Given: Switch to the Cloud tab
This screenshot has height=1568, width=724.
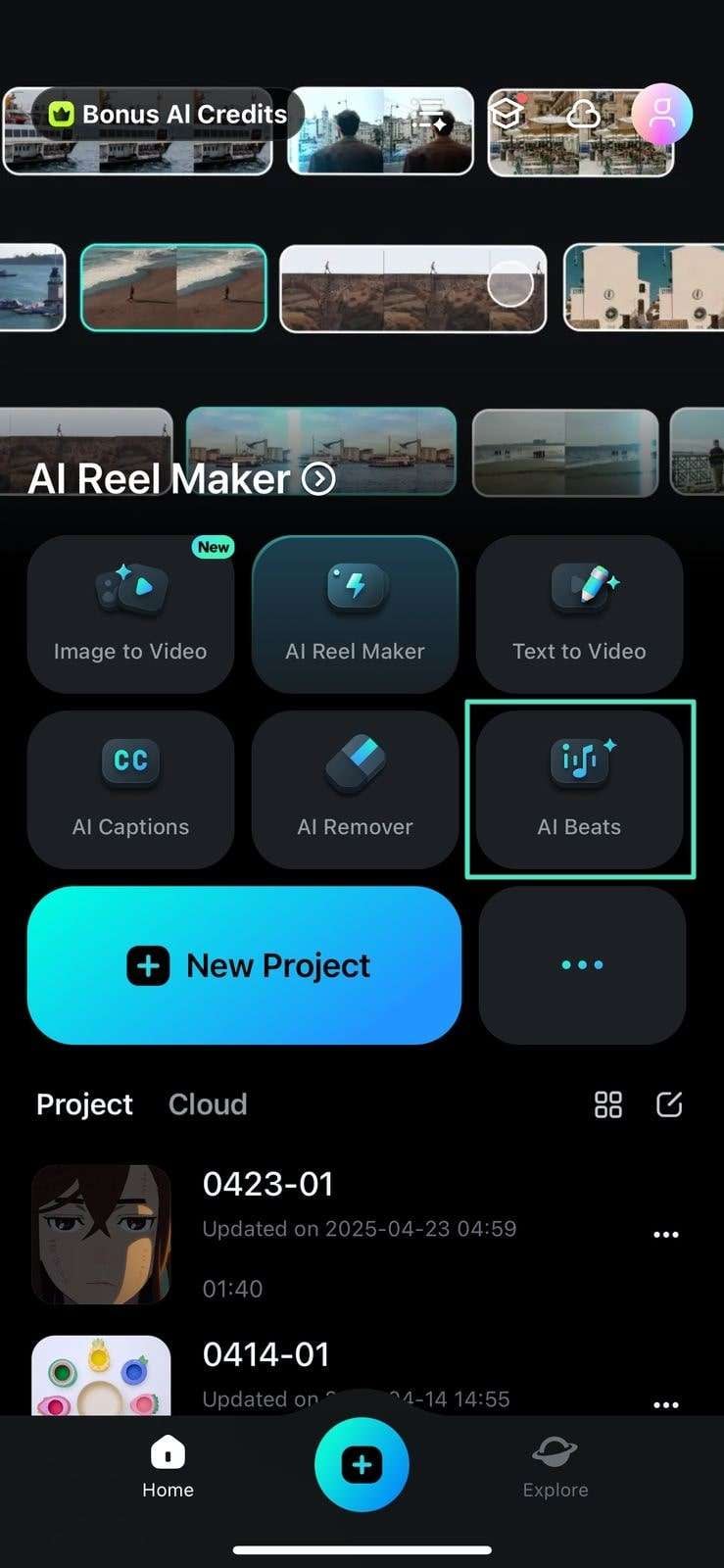Looking at the screenshot, I should coord(208,1104).
